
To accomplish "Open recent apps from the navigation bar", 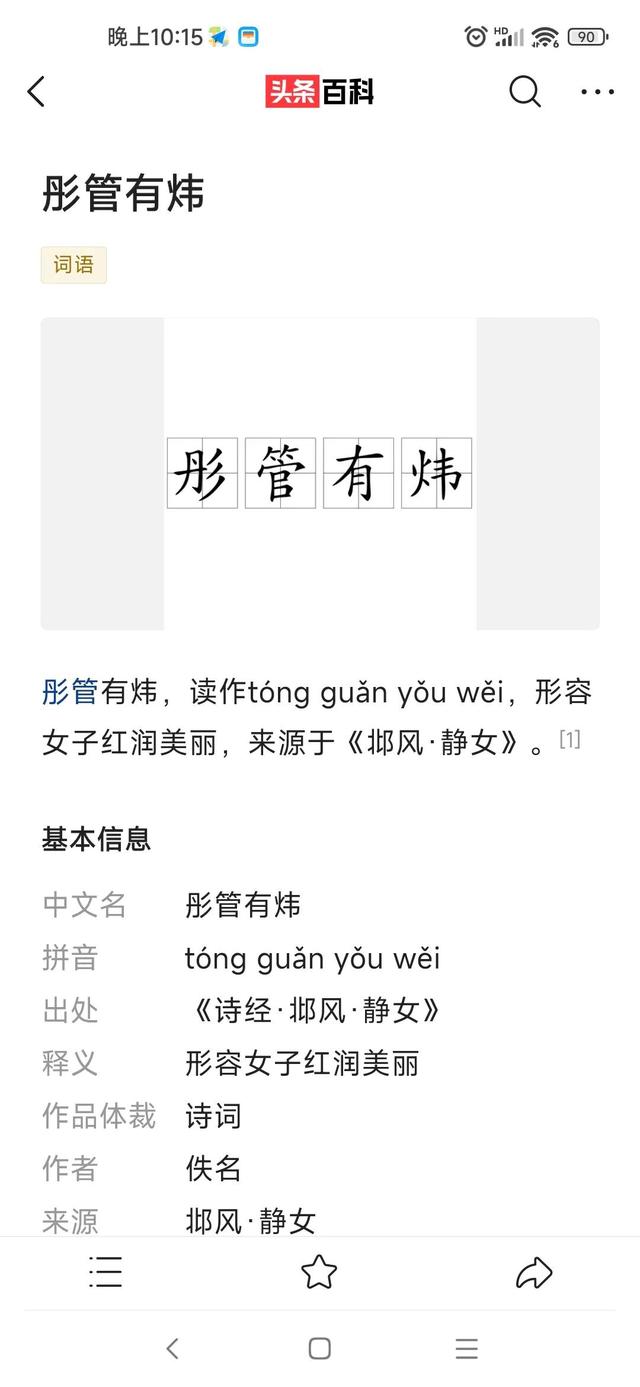I will pos(466,1348).
